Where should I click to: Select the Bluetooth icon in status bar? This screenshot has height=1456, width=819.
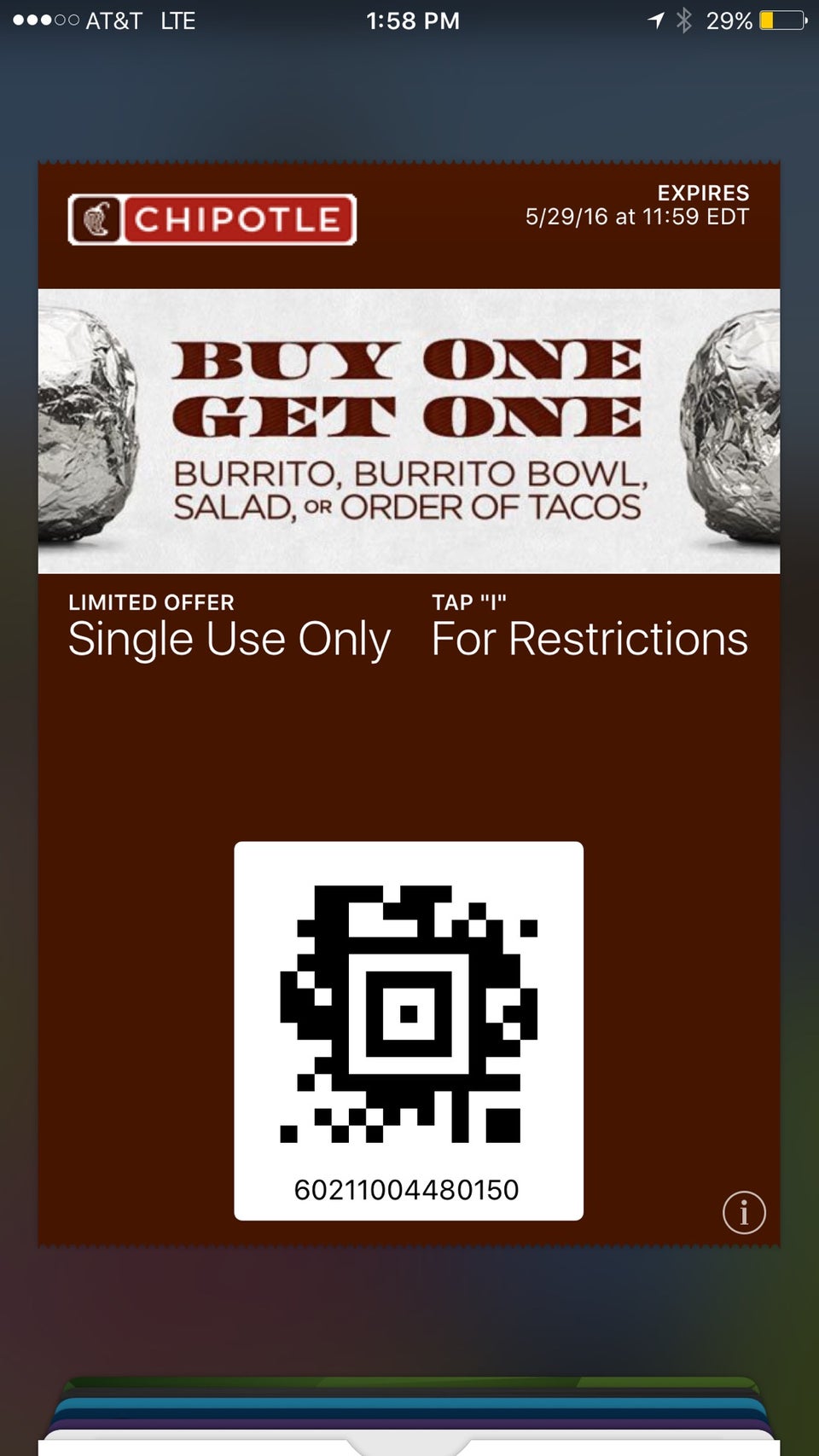click(683, 20)
